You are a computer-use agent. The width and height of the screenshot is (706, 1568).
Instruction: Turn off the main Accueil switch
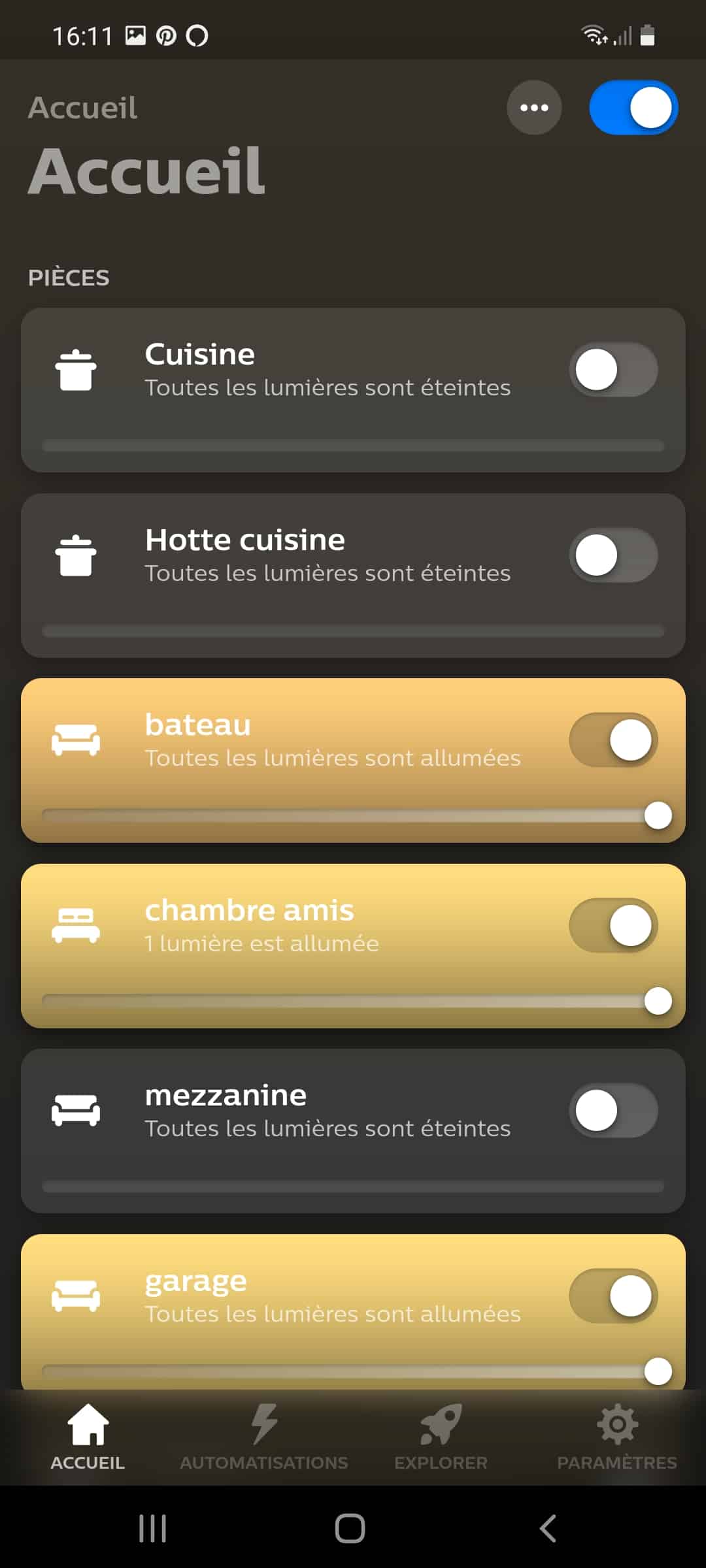click(x=633, y=108)
